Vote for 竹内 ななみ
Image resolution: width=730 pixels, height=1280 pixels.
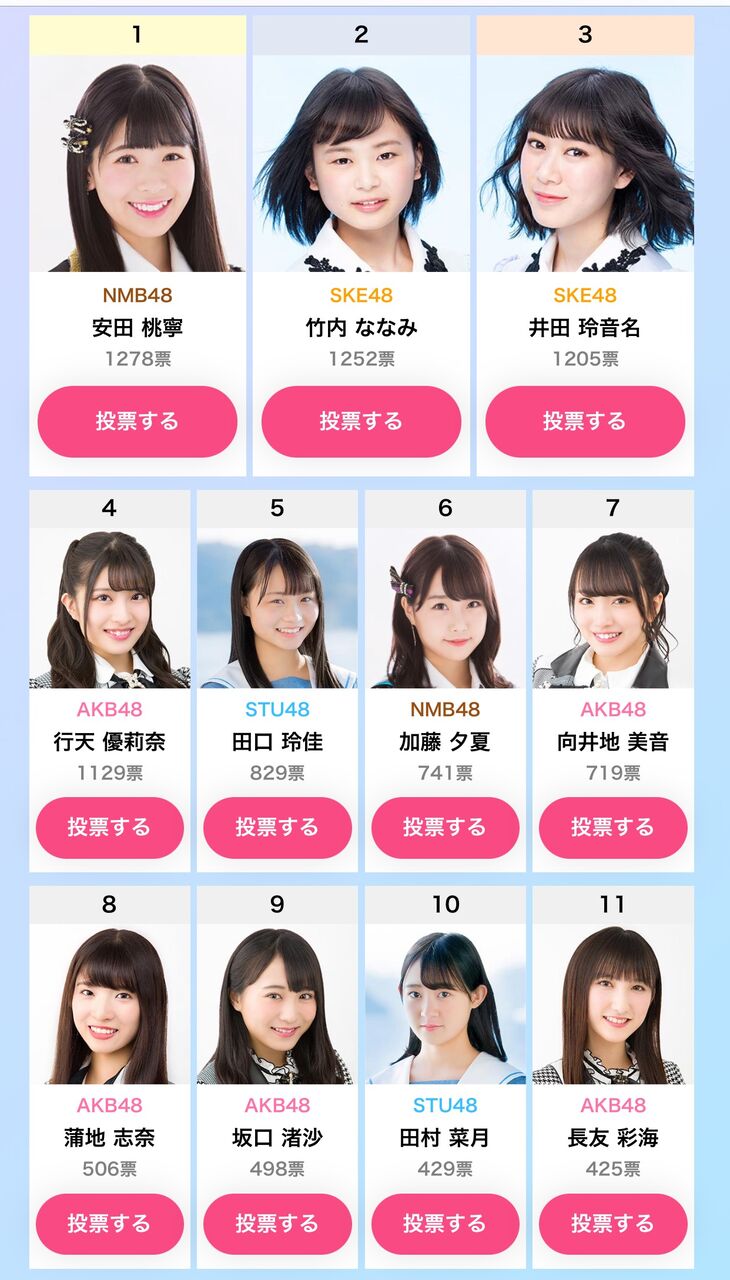(361, 421)
